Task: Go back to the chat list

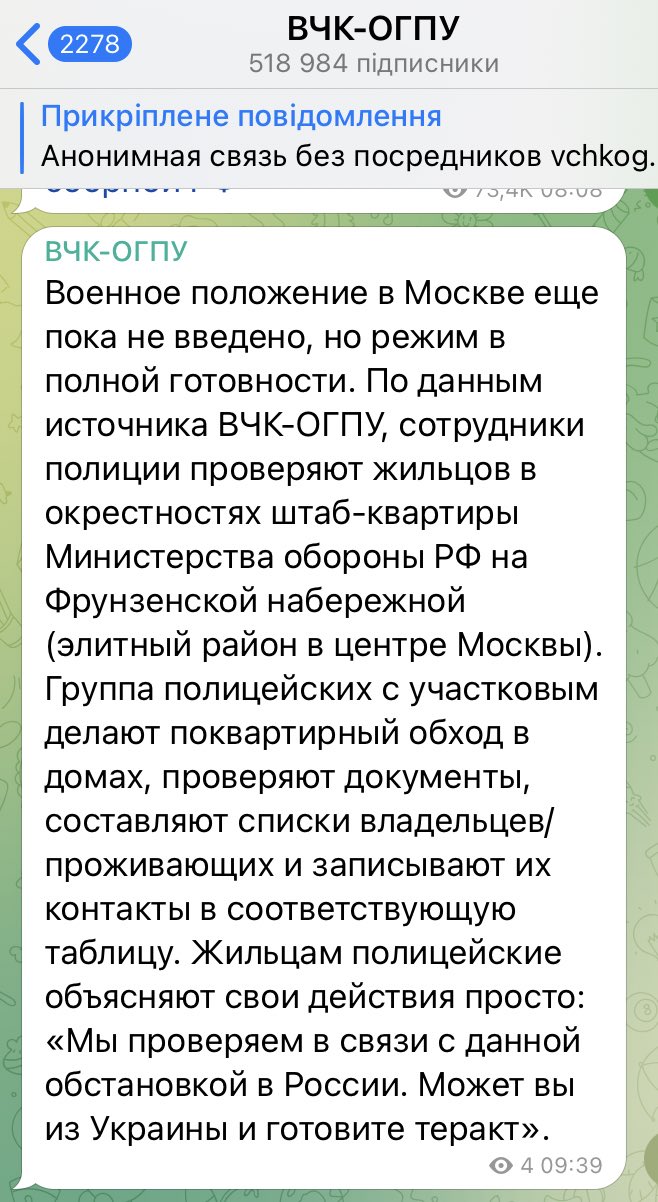Action: [x=70, y=43]
